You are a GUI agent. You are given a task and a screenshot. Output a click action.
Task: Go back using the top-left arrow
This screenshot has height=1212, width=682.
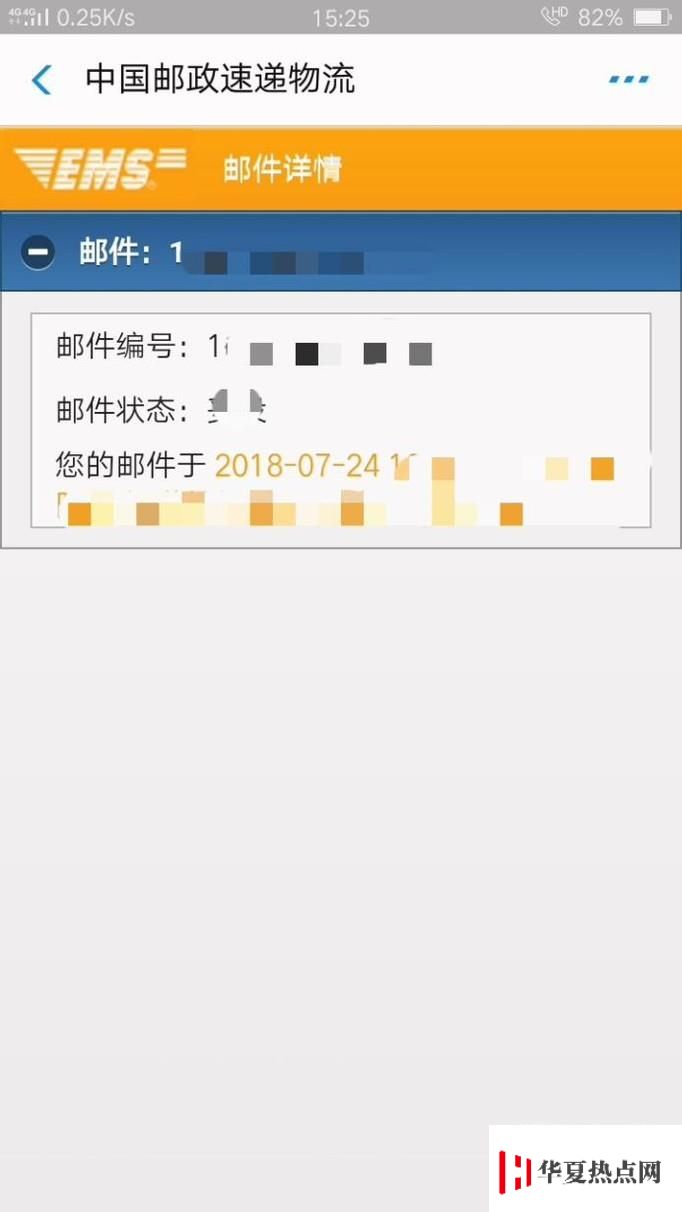click(x=42, y=80)
